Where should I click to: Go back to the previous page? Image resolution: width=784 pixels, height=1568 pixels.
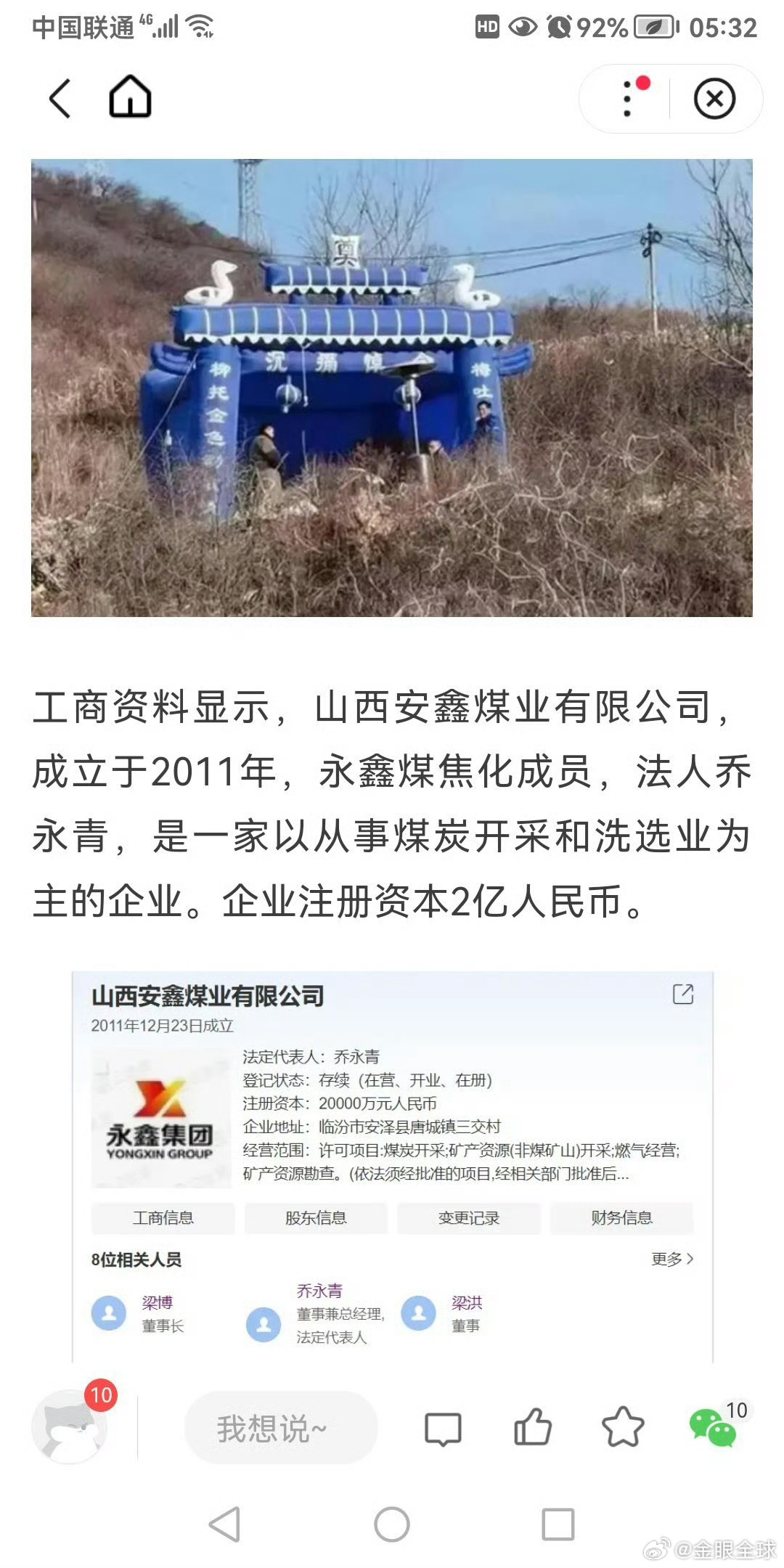pyautogui.click(x=60, y=98)
